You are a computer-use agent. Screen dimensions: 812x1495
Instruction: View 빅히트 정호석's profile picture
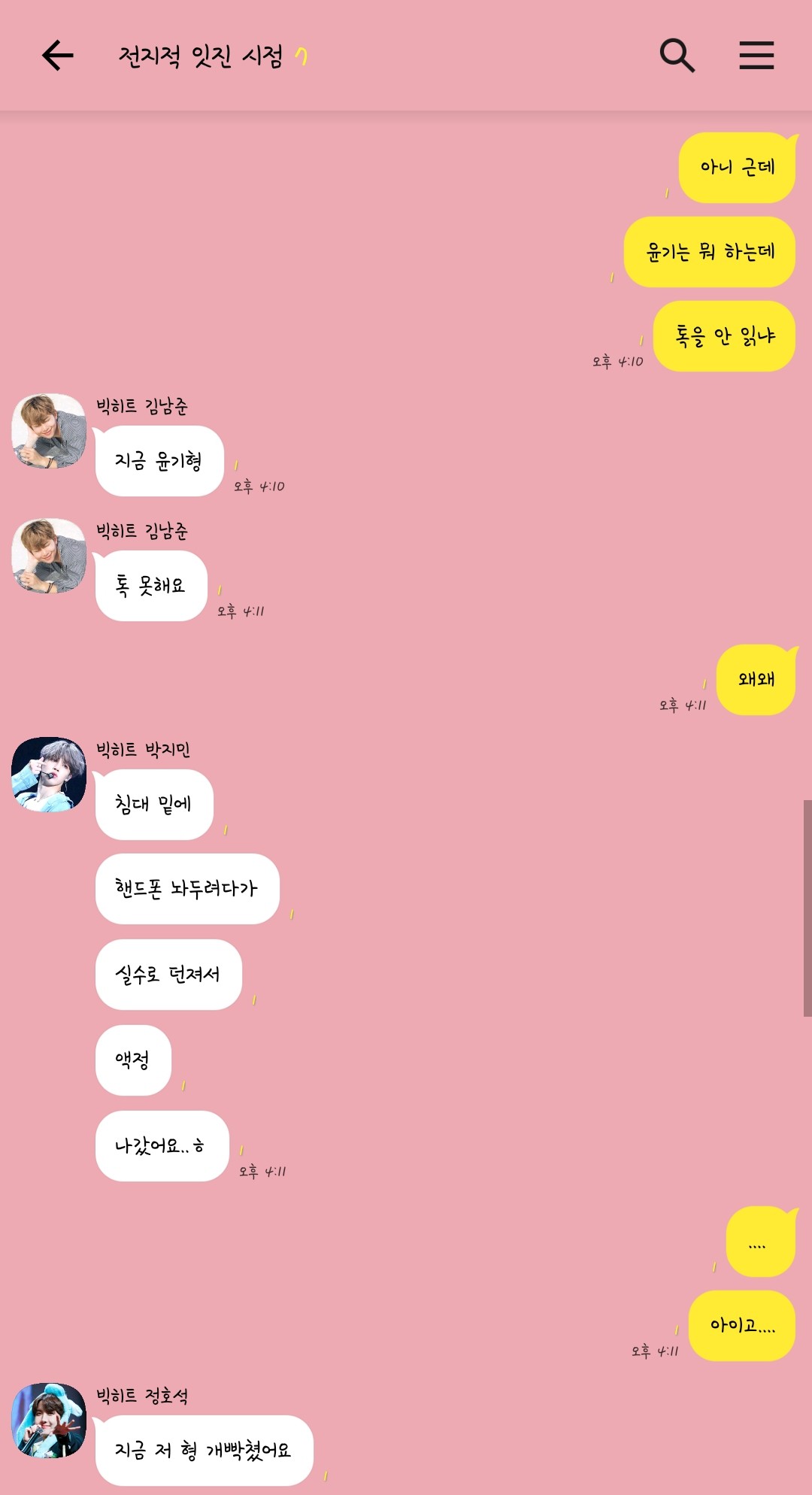coord(49,1421)
